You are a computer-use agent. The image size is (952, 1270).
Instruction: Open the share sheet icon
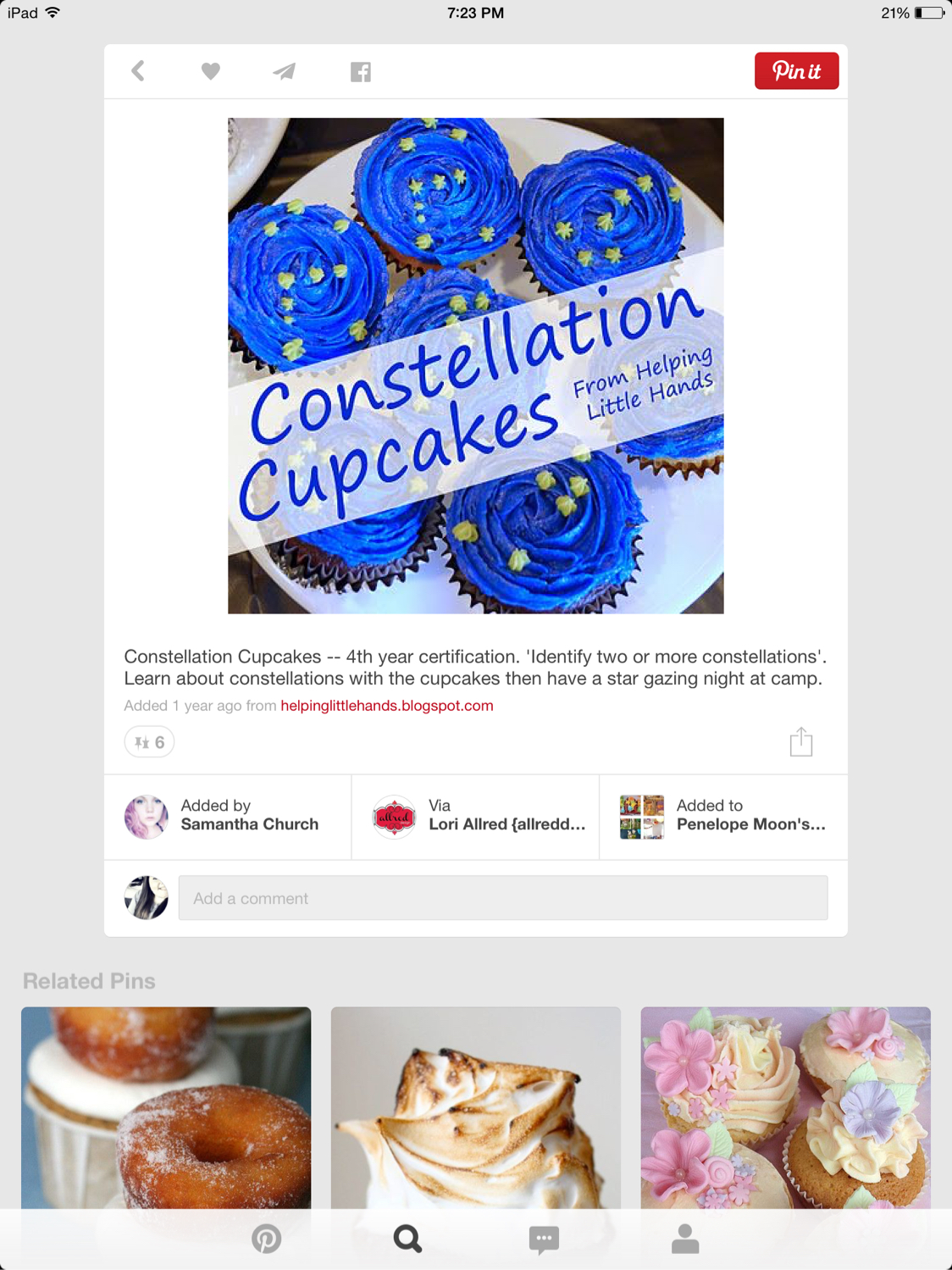pyautogui.click(x=800, y=742)
